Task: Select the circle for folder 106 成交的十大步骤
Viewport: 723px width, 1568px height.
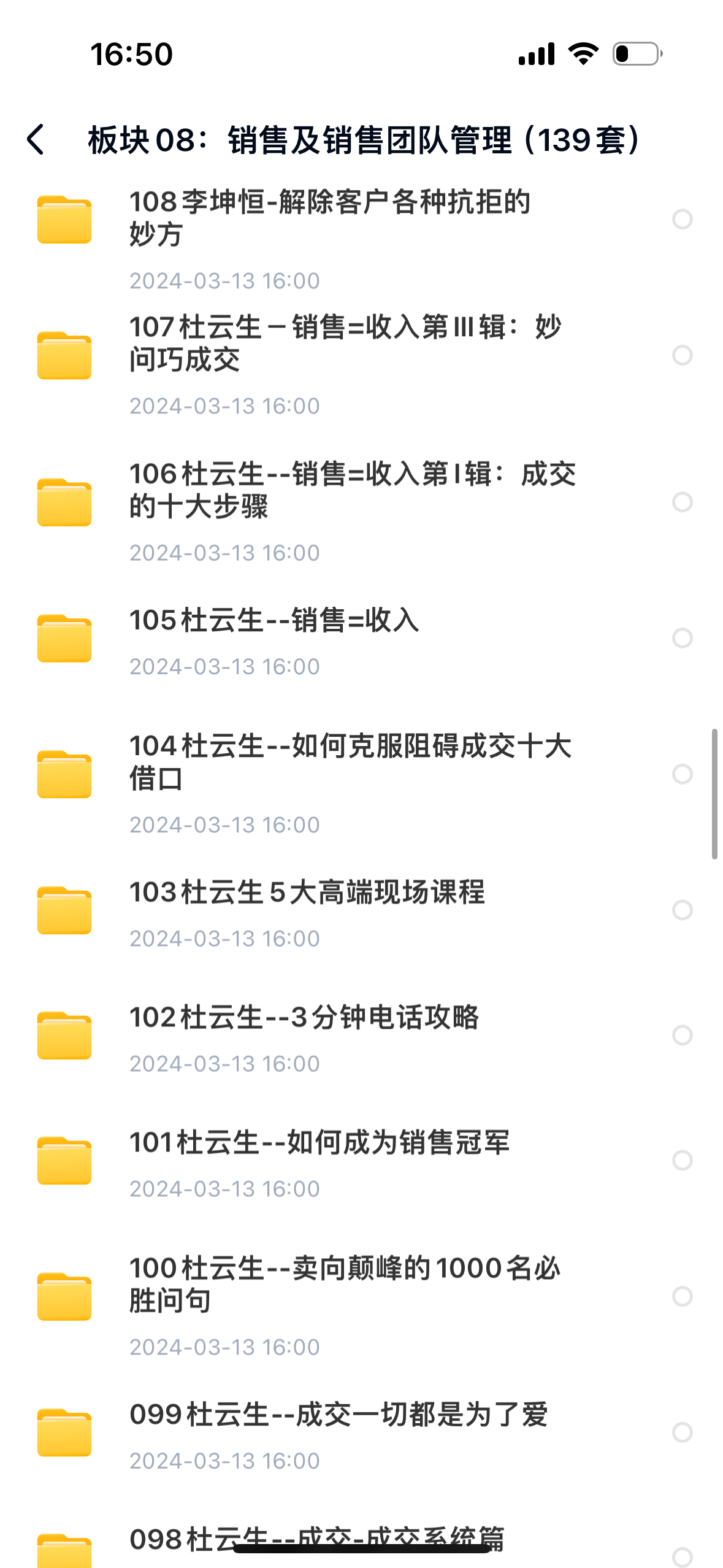Action: 682,502
